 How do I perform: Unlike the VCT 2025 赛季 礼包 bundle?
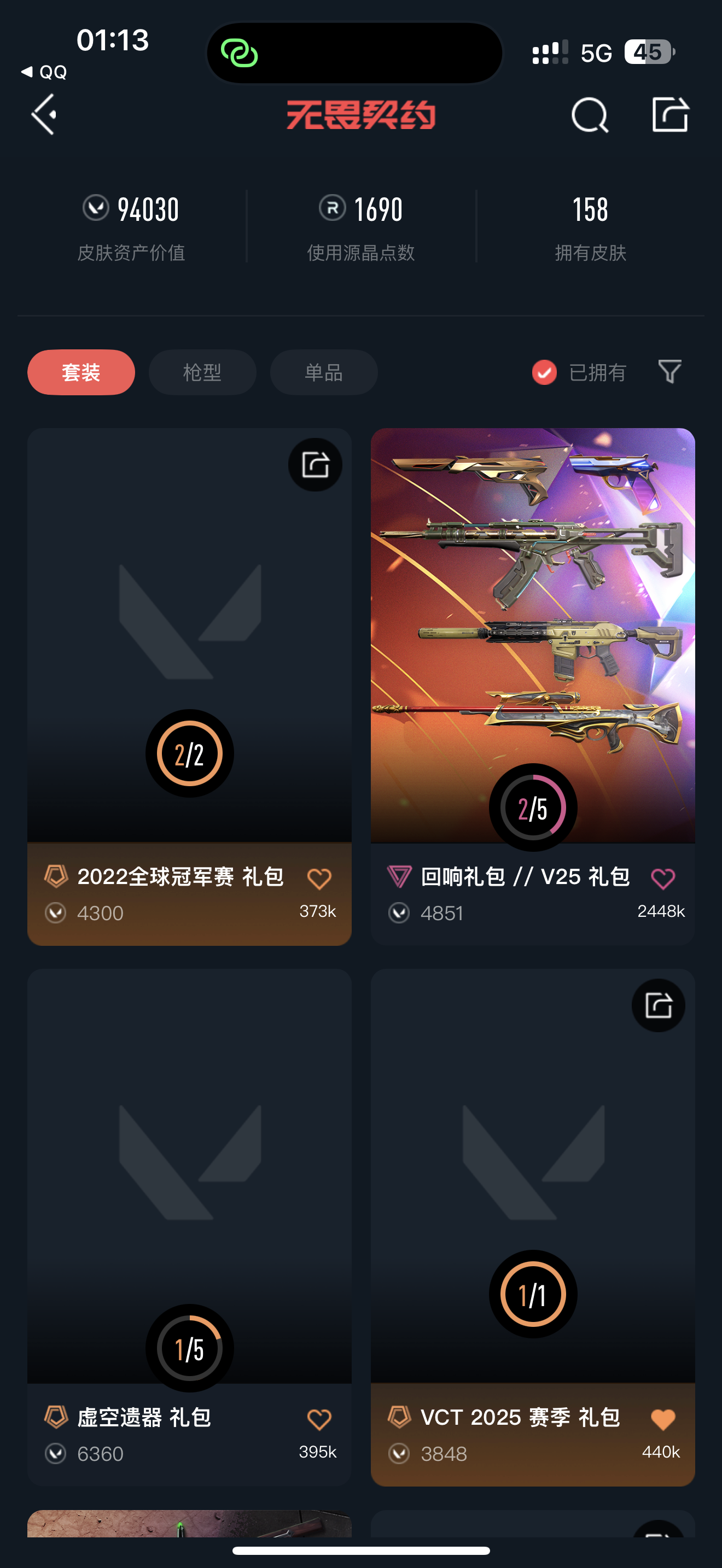[663, 1419]
